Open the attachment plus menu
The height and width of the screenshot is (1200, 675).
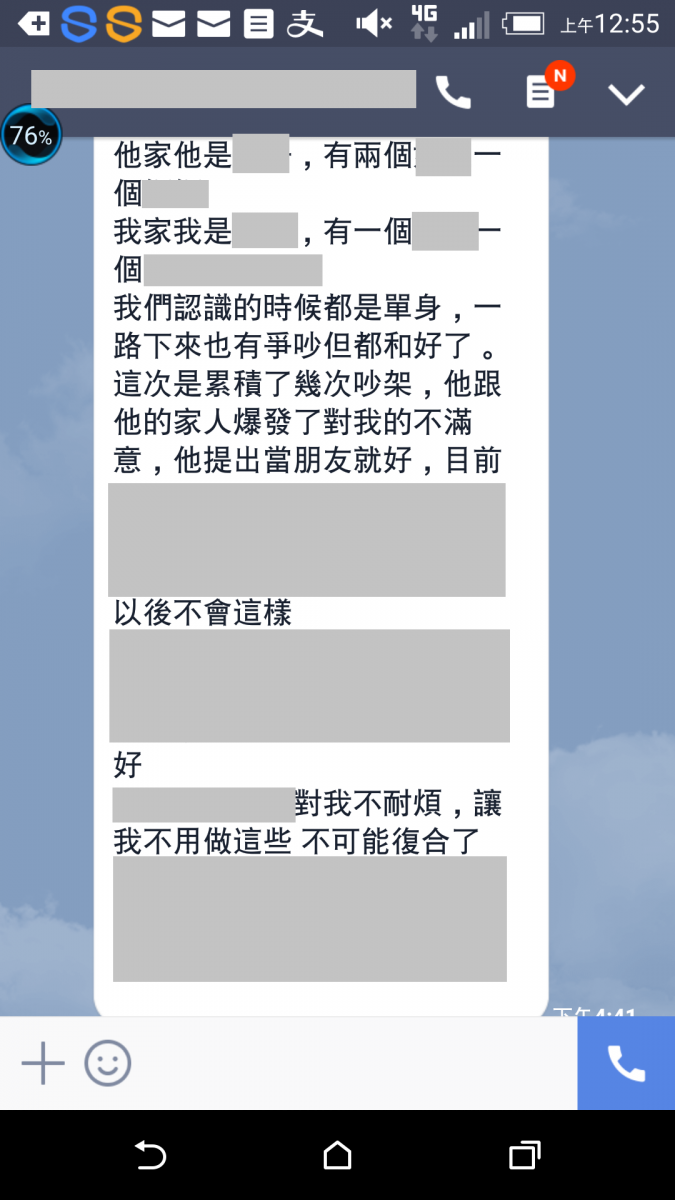tap(43, 1063)
